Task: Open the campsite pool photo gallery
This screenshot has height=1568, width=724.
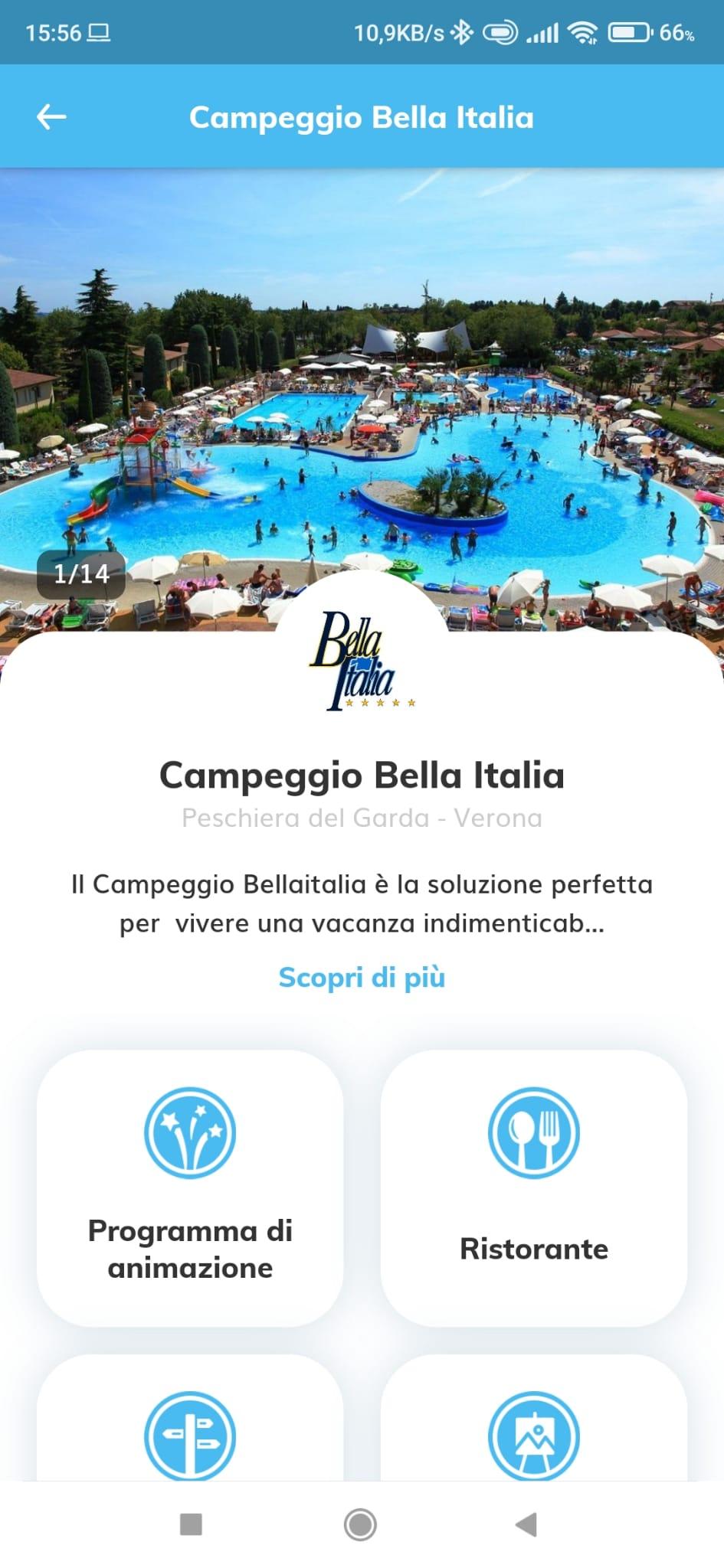Action: pyautogui.click(x=362, y=398)
